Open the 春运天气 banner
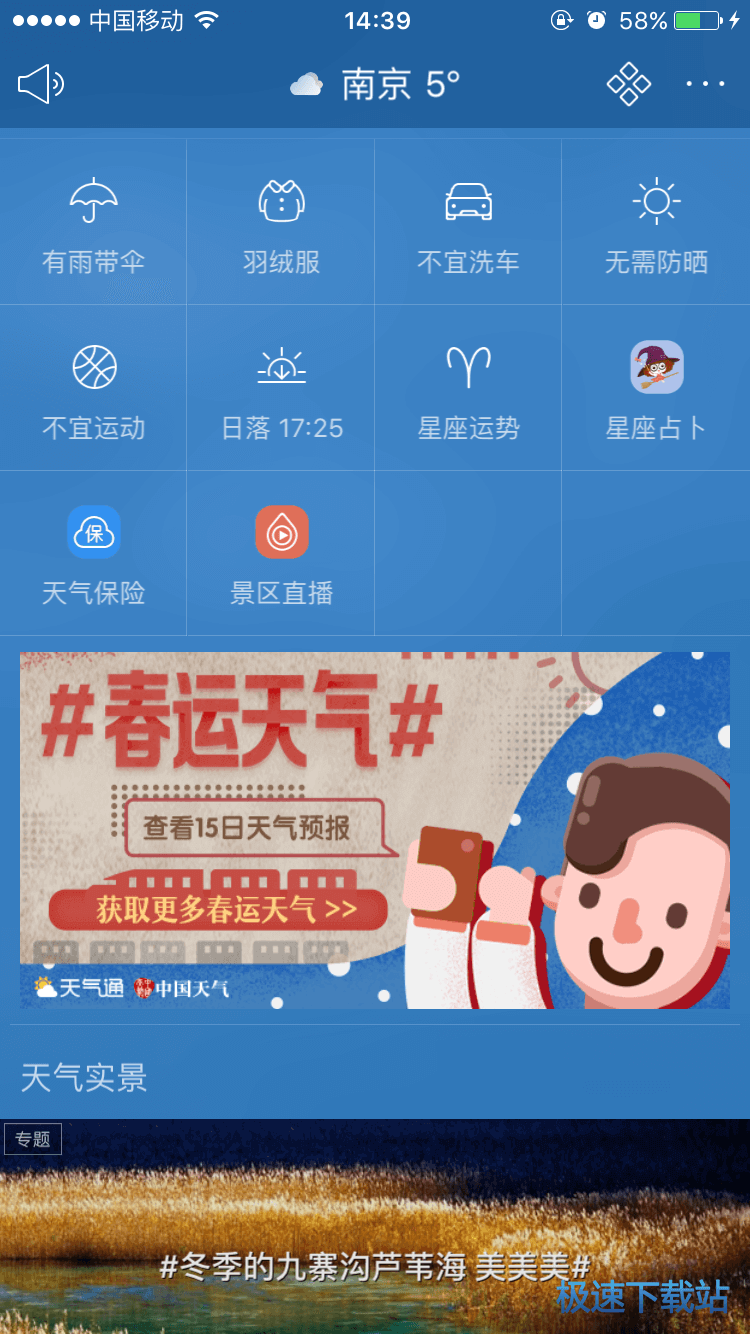The width and height of the screenshot is (750, 1334). click(x=375, y=830)
